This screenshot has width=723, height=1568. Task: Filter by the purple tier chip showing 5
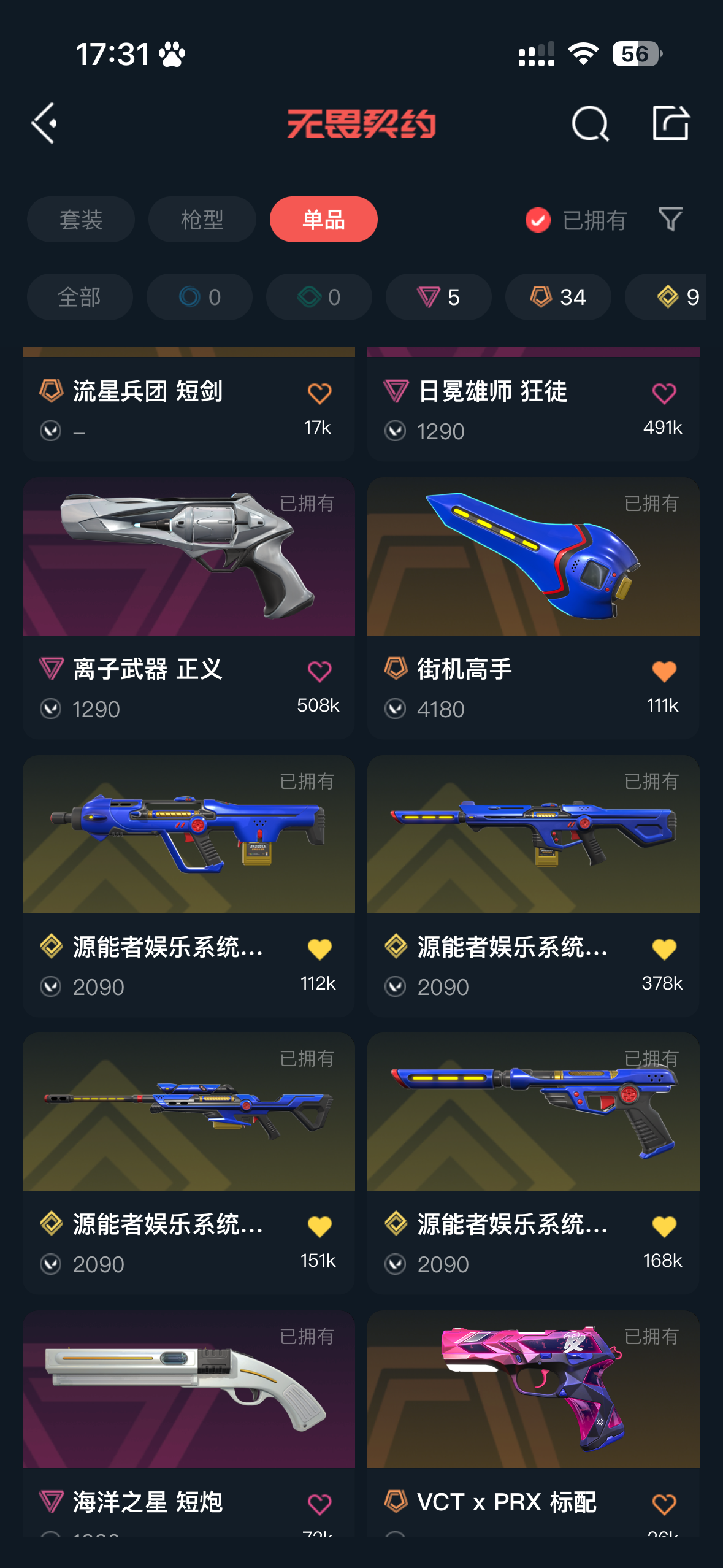(x=438, y=297)
